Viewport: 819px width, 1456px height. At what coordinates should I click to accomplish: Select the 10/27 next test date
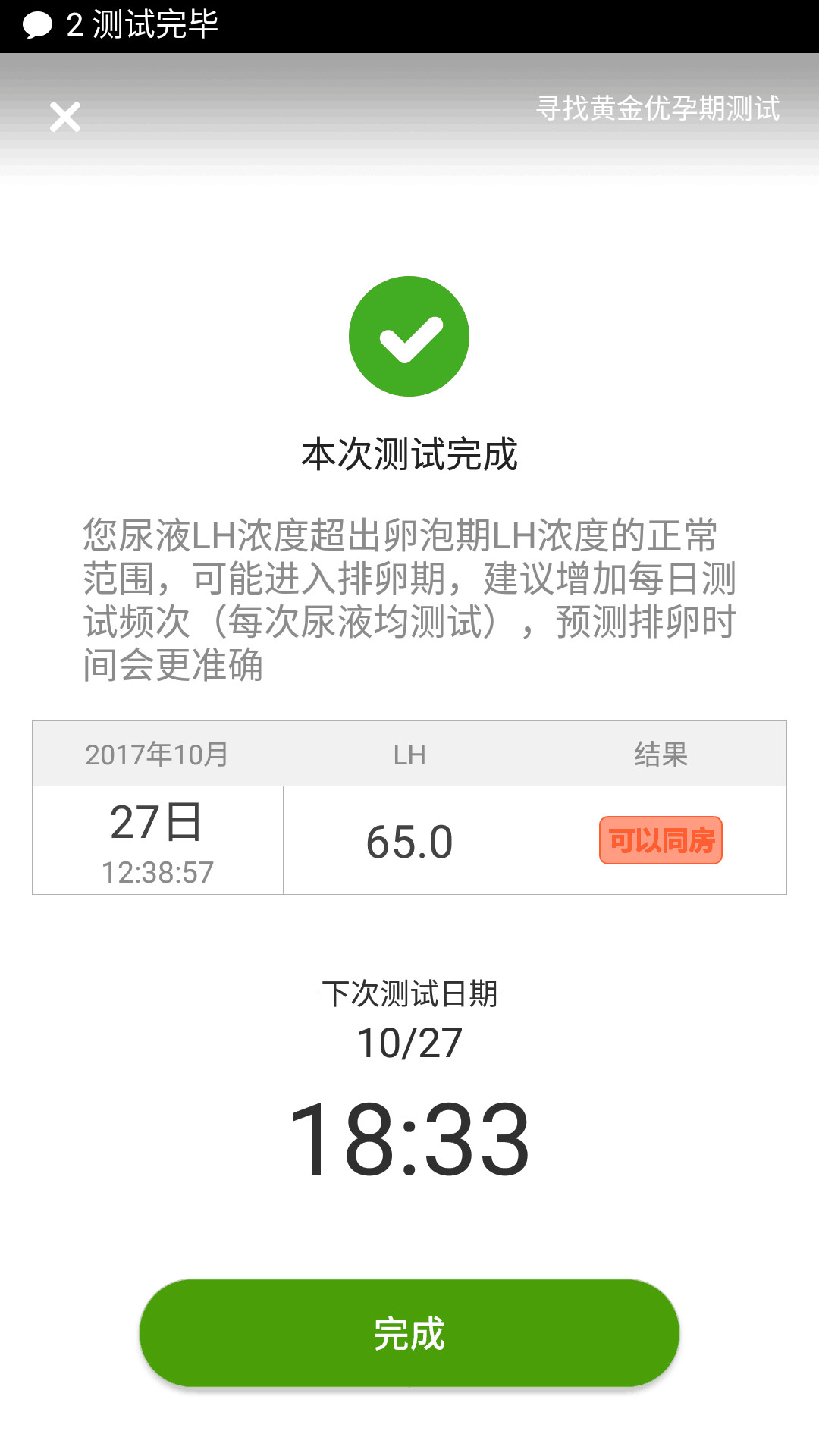coord(409,1043)
